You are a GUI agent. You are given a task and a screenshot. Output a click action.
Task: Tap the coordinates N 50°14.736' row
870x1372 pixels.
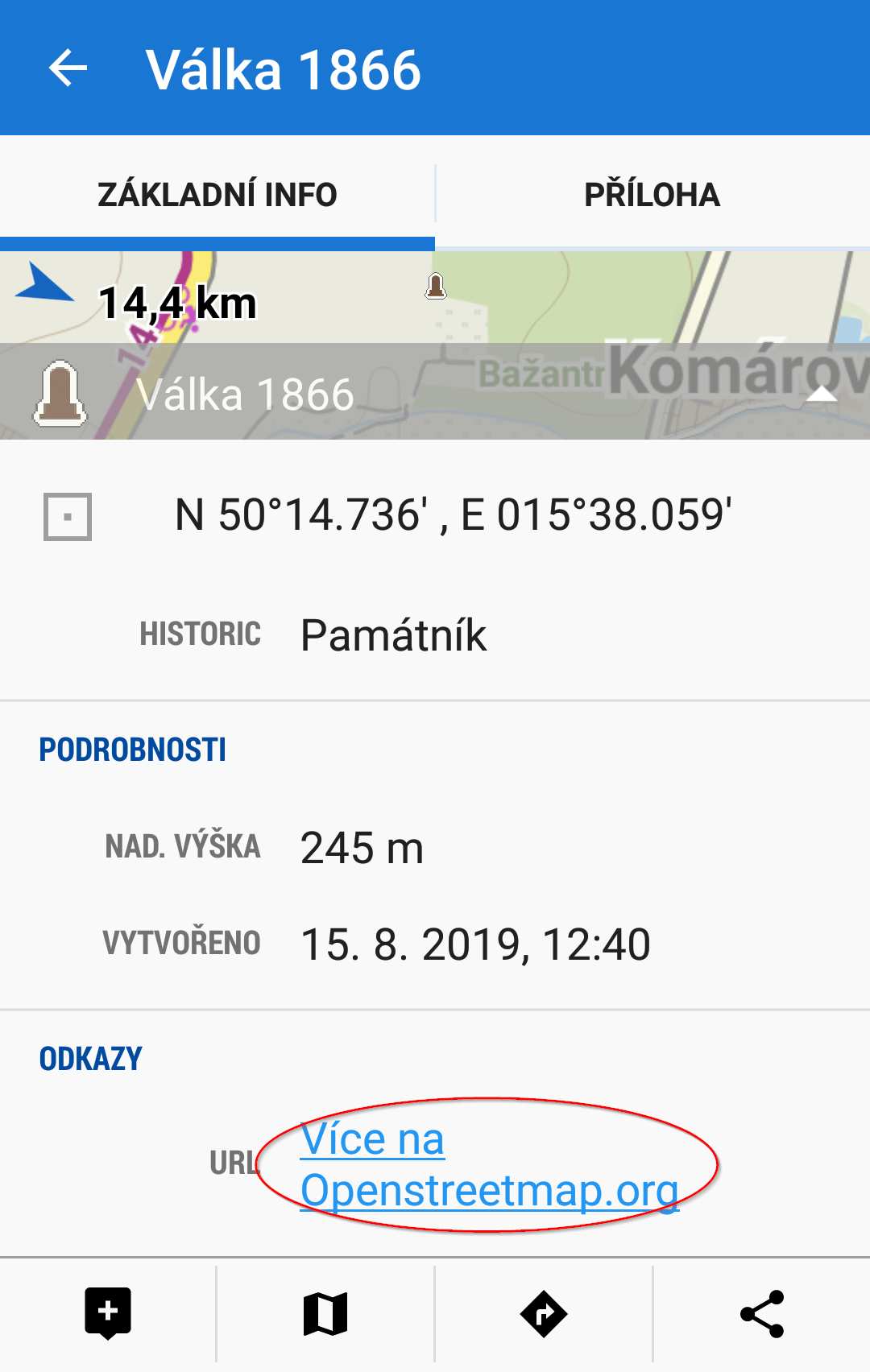pyautogui.click(x=453, y=515)
